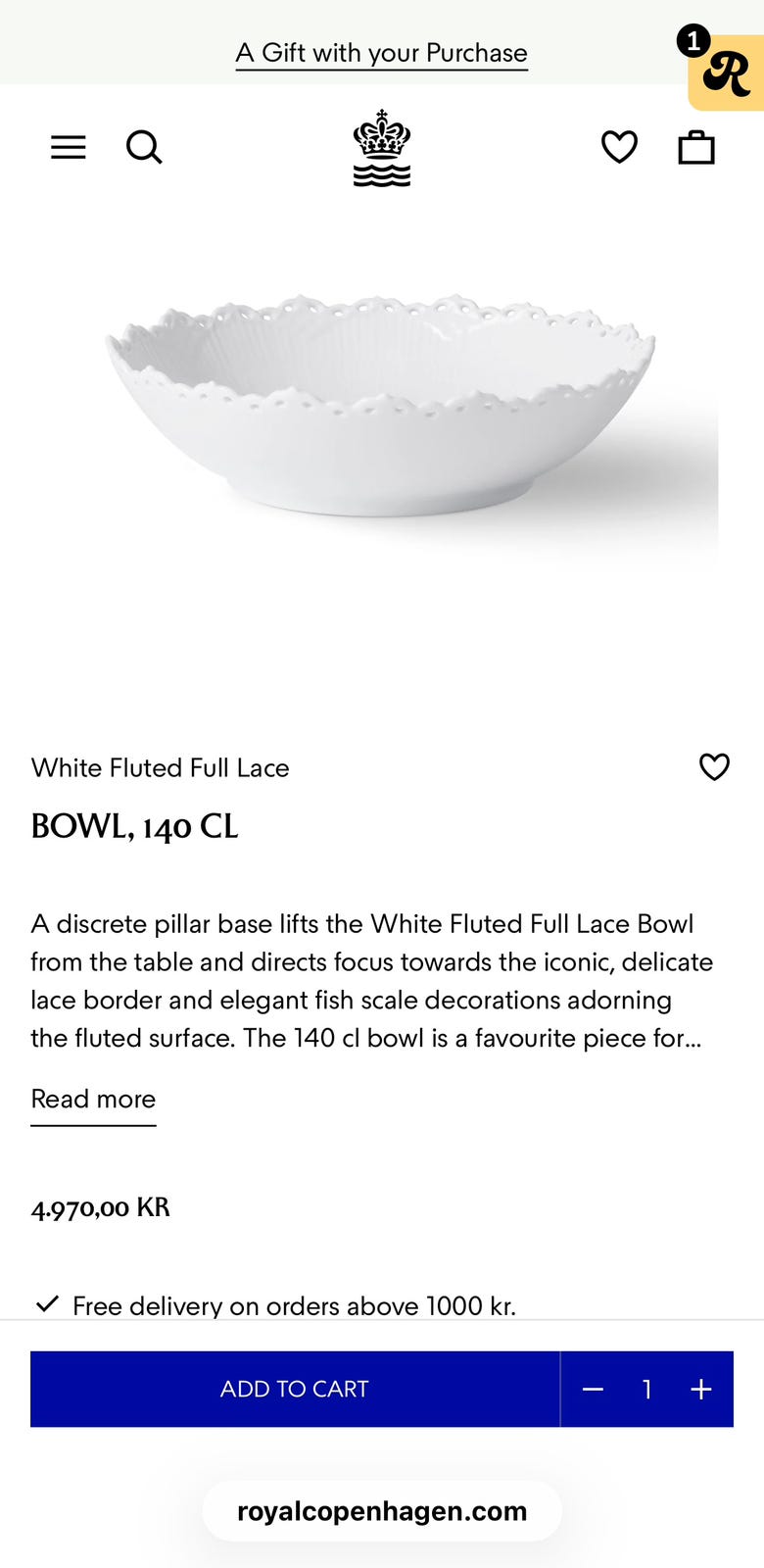The image size is (764, 1568).
Task: Open the wishlist heart in the header
Action: 619,147
